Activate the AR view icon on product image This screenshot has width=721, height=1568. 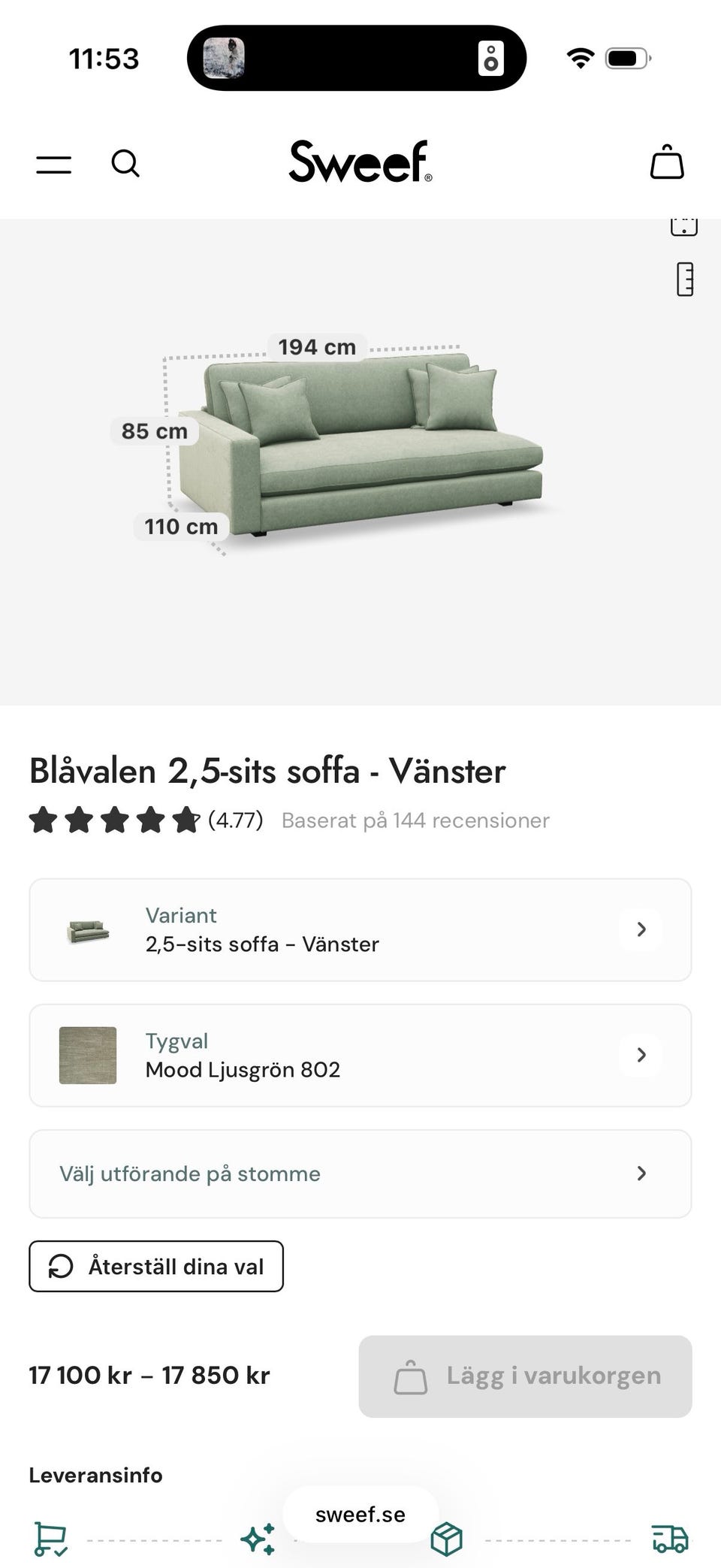click(683, 224)
